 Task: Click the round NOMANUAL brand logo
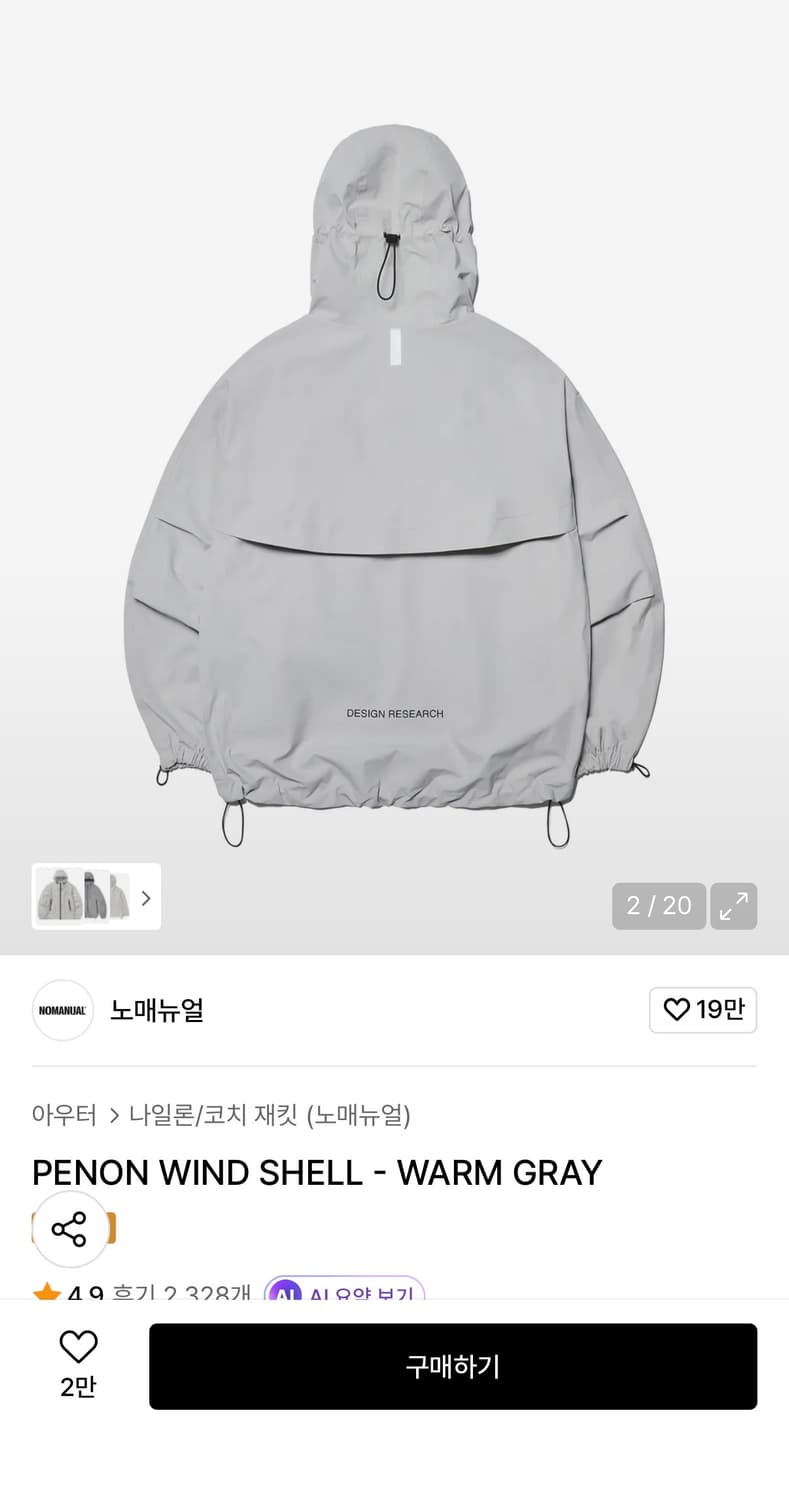(x=62, y=1010)
